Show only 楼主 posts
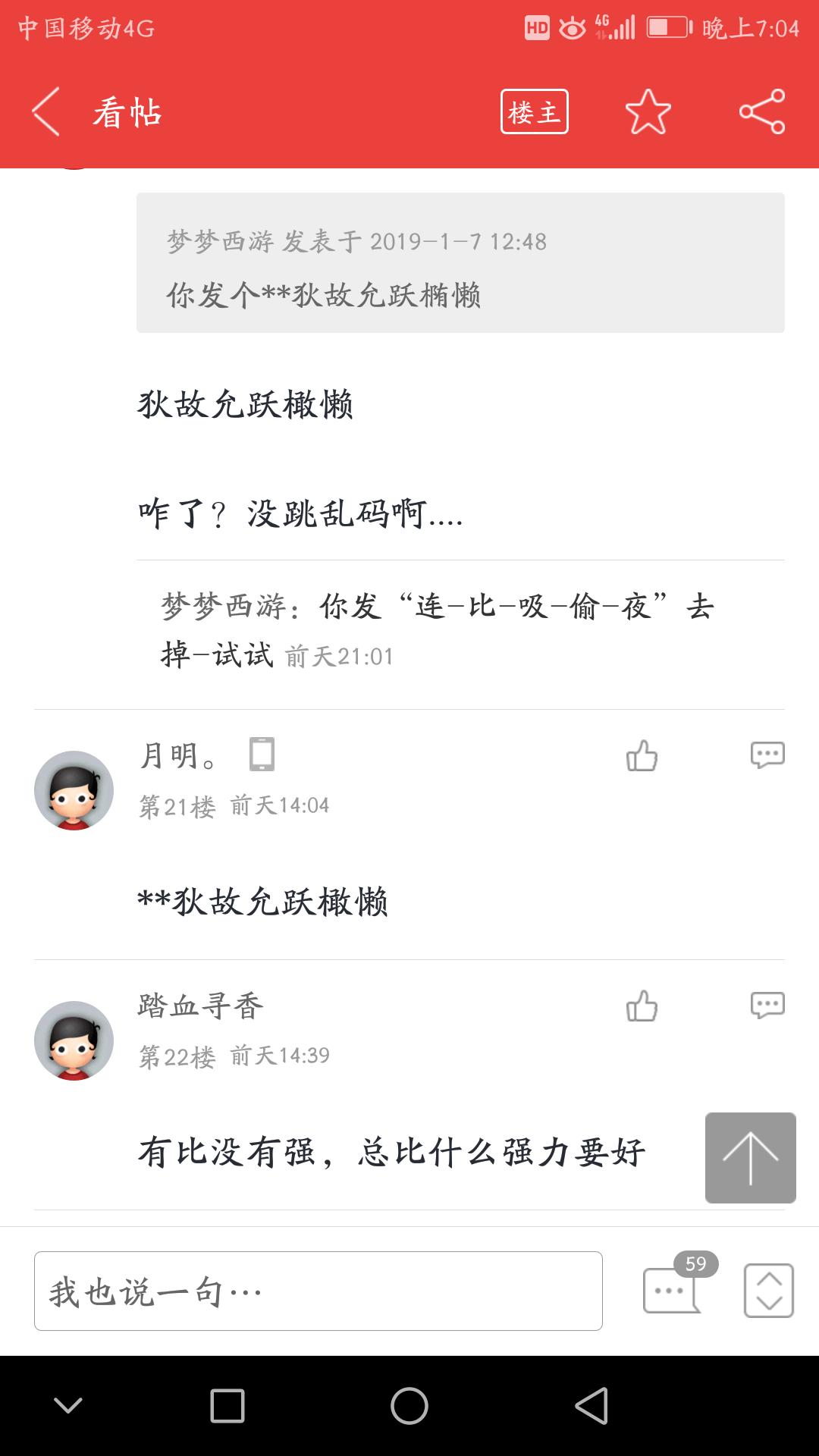The image size is (819, 1456). click(534, 112)
